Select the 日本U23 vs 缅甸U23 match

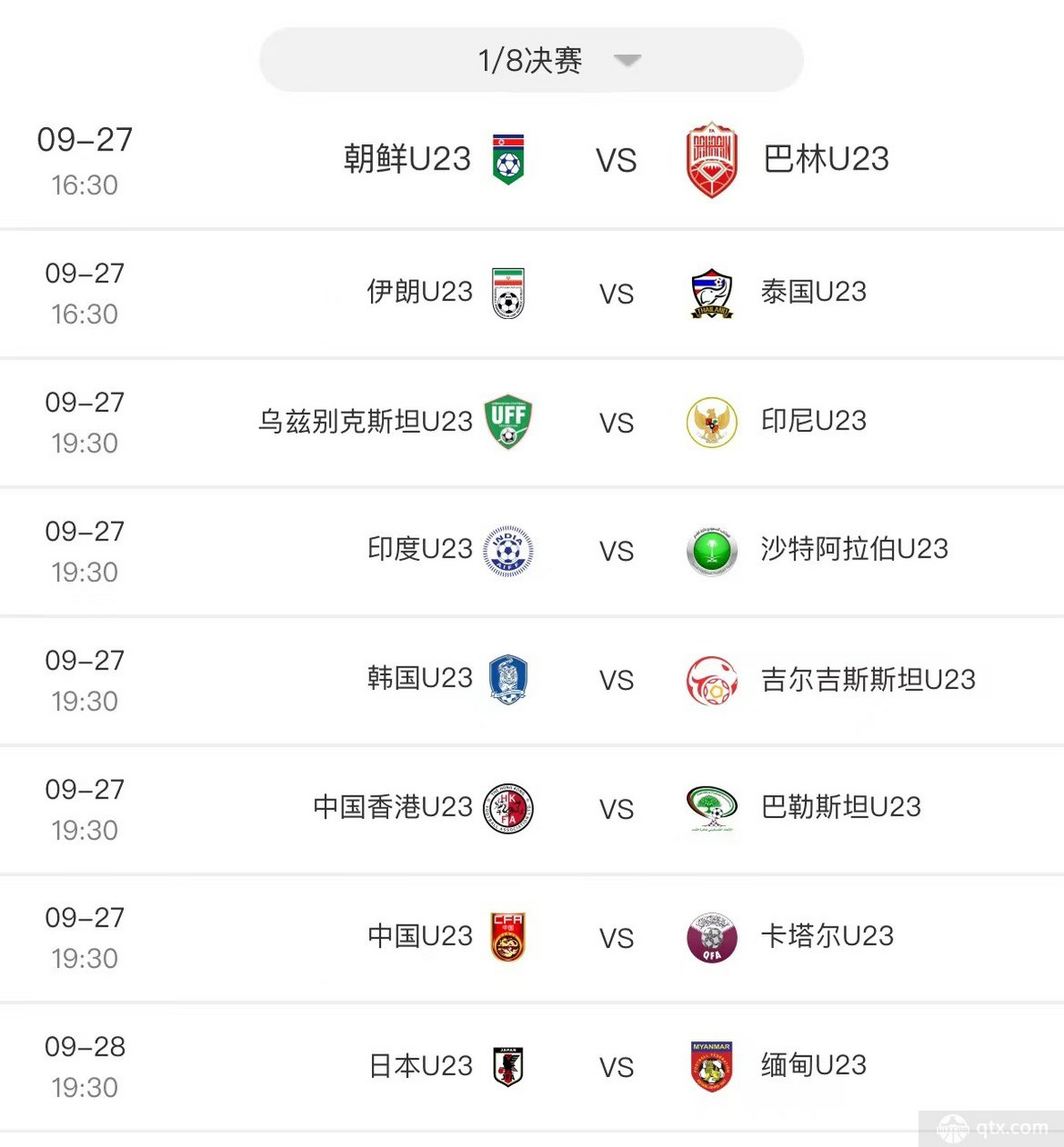[617, 1067]
